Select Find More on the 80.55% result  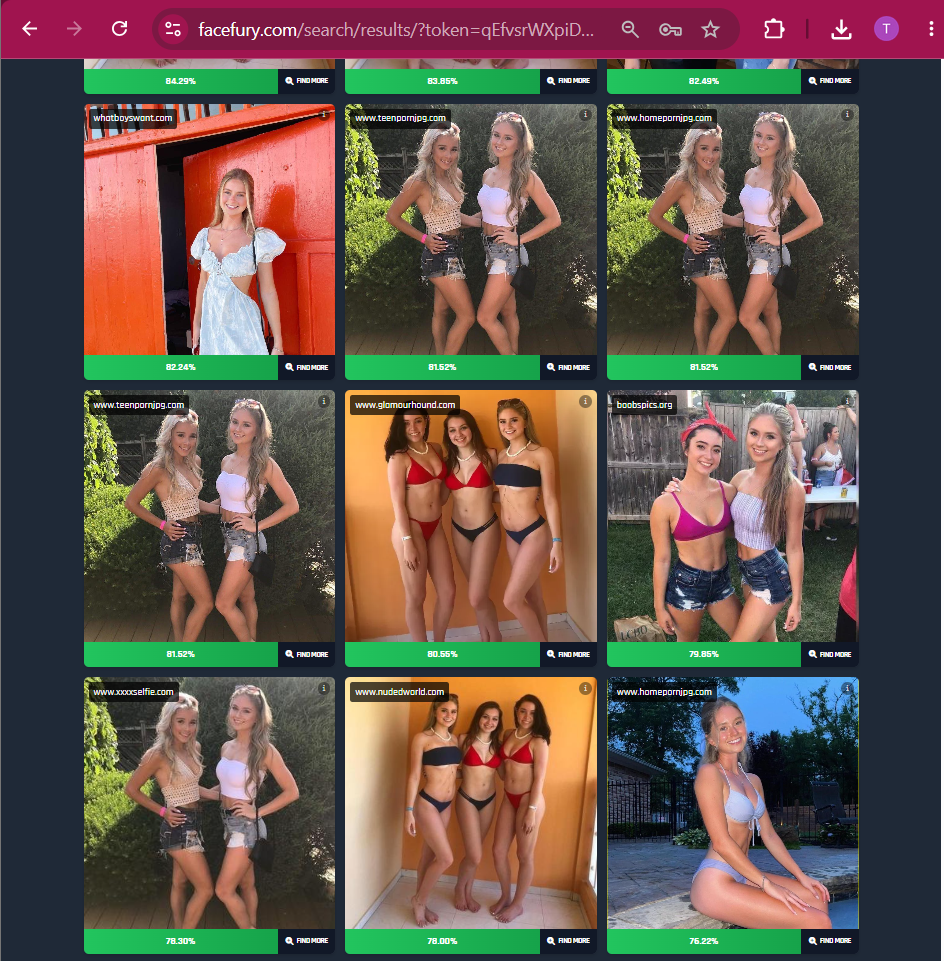(568, 654)
